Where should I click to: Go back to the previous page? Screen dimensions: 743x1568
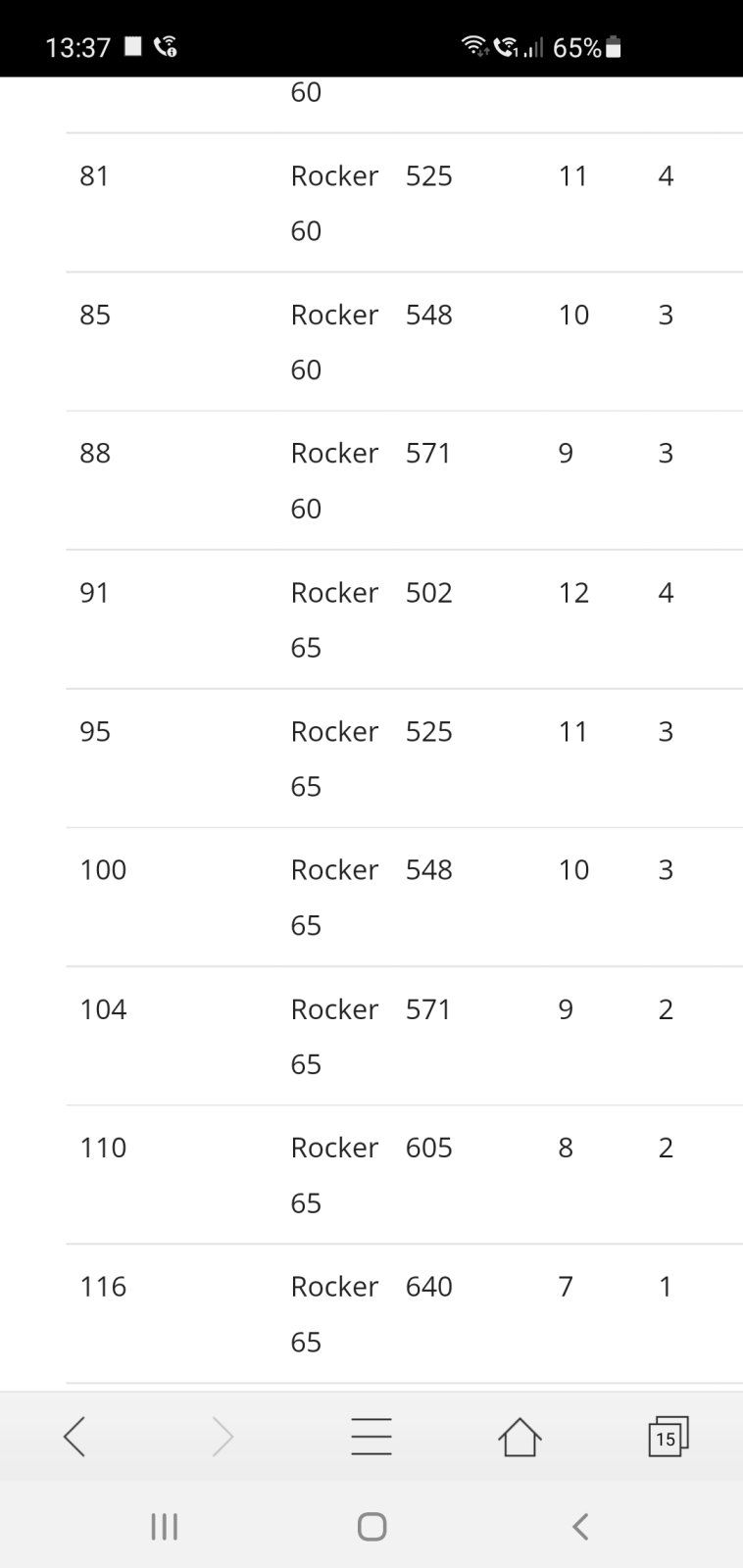74,1437
